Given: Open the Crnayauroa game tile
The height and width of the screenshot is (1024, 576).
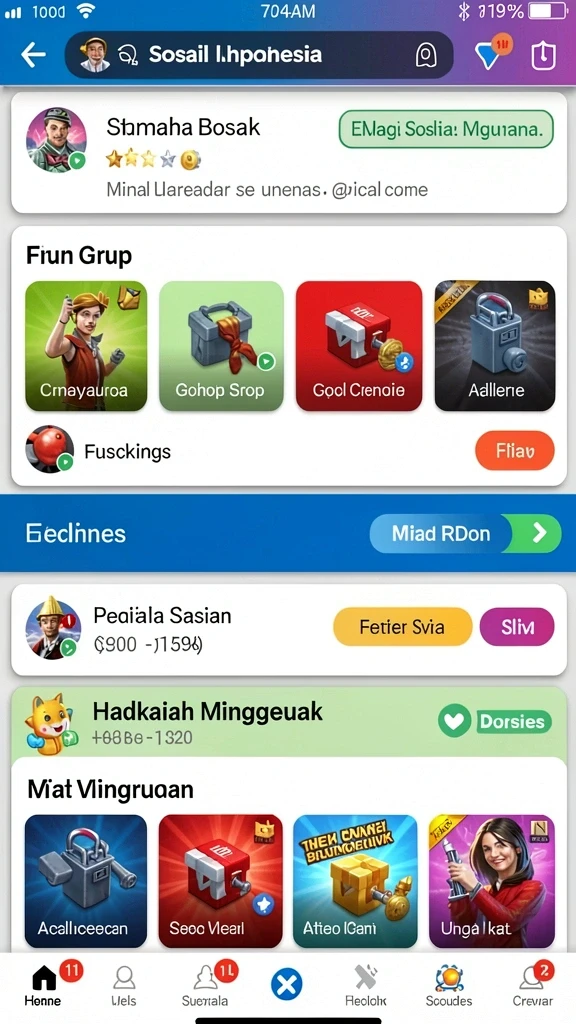Looking at the screenshot, I should (86, 346).
